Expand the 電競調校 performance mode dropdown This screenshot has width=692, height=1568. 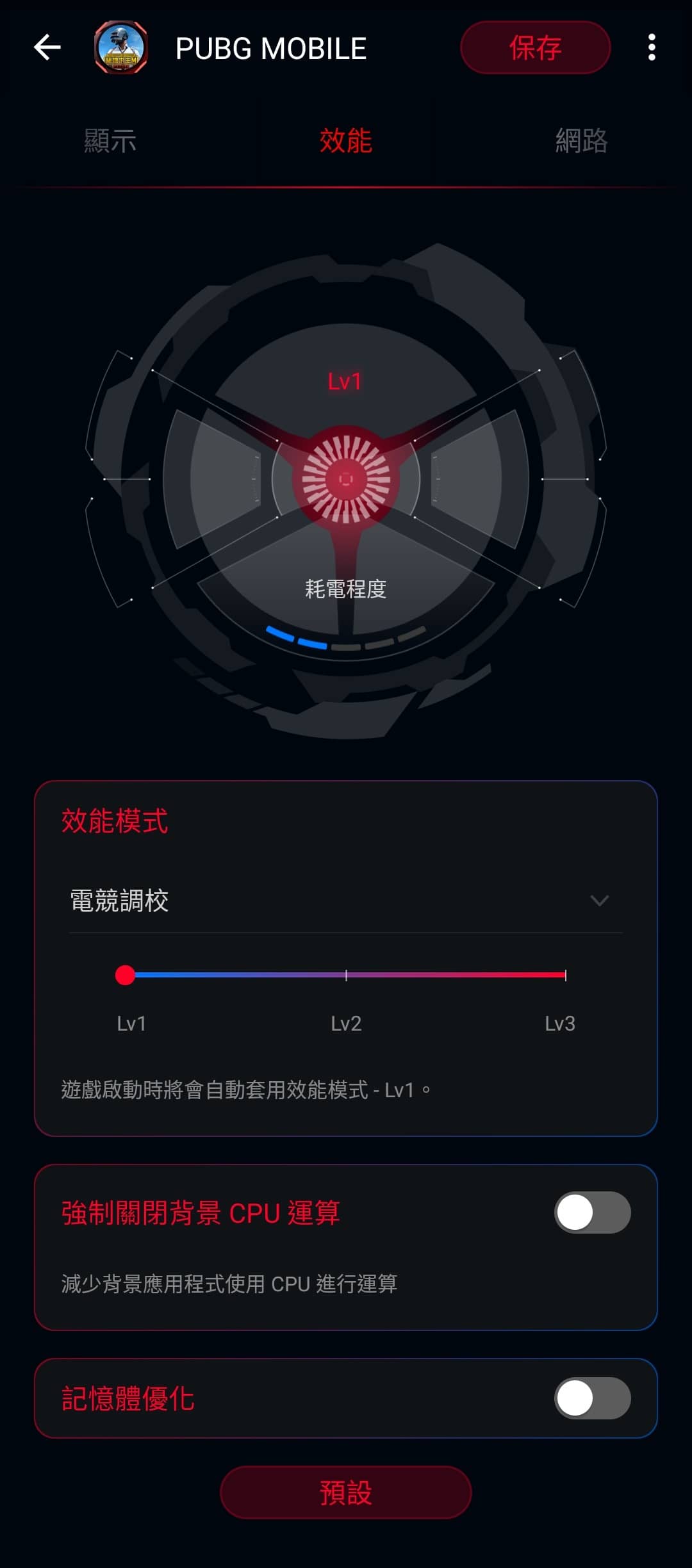pos(346,901)
